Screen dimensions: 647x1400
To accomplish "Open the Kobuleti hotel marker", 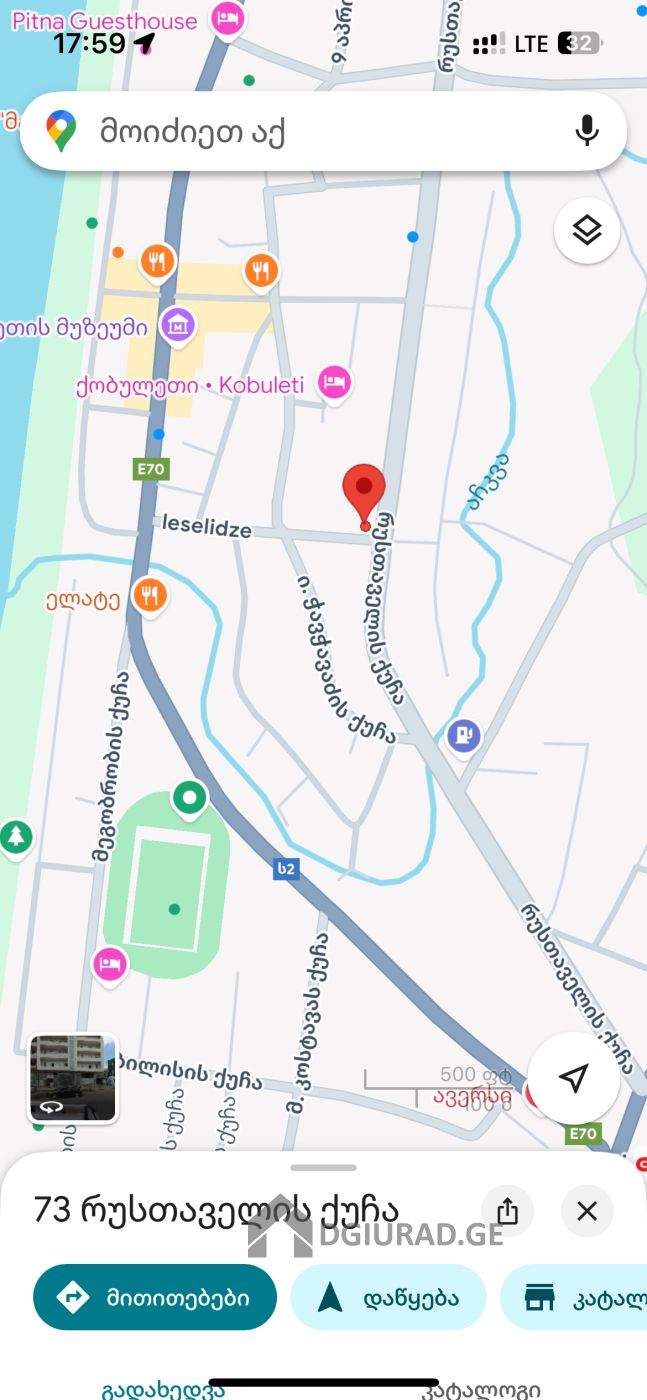I will coord(334,382).
